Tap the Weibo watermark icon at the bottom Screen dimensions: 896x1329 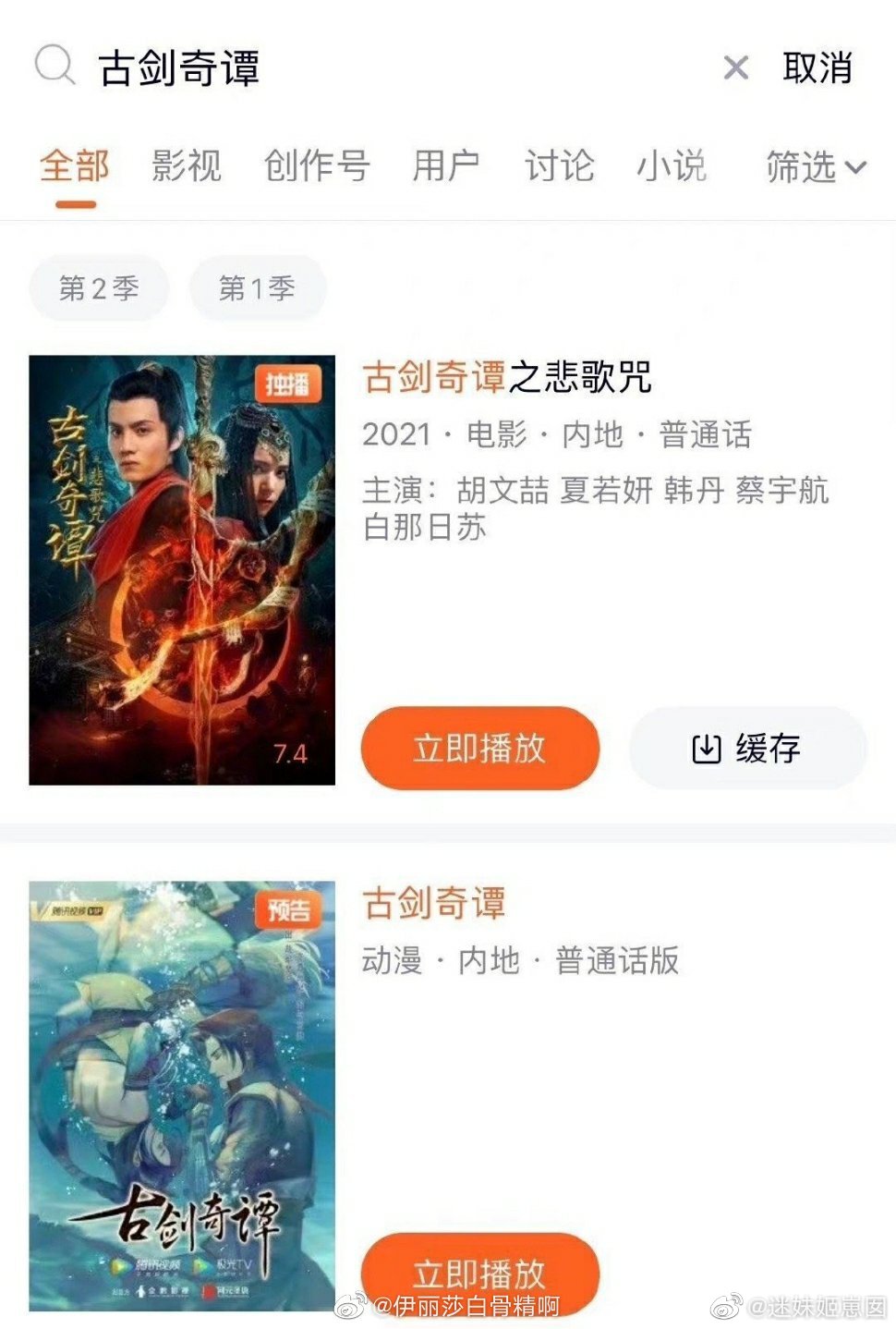[349, 1305]
